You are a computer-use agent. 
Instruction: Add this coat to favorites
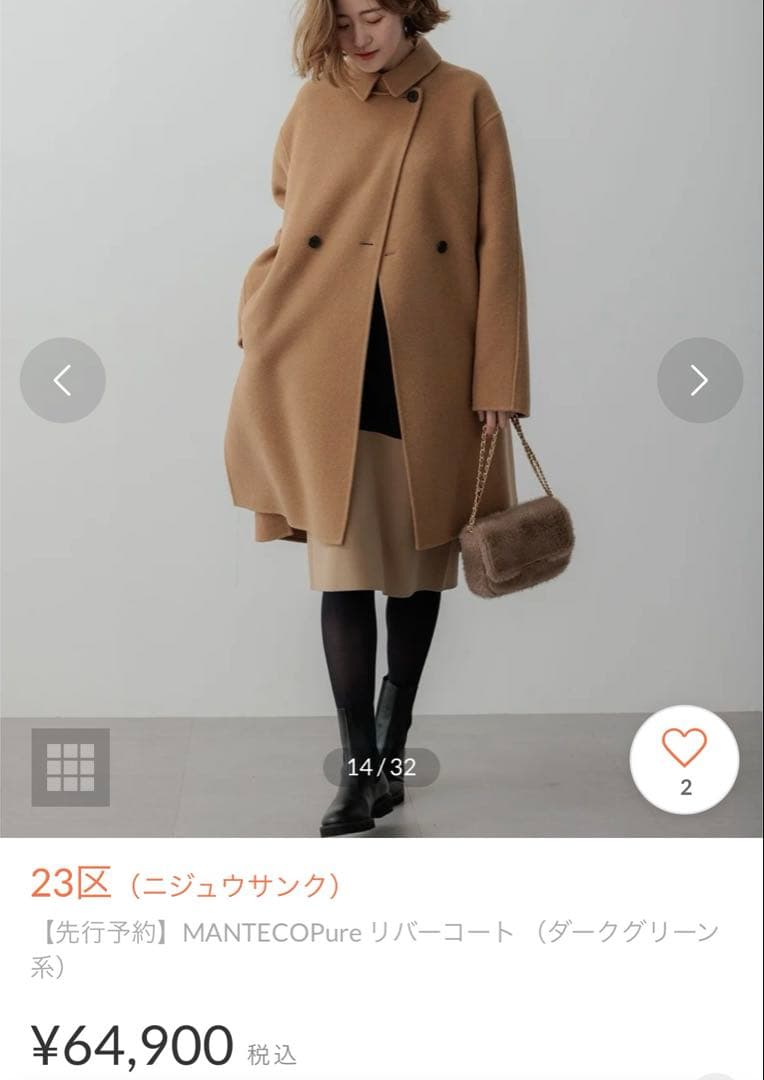[x=685, y=759]
